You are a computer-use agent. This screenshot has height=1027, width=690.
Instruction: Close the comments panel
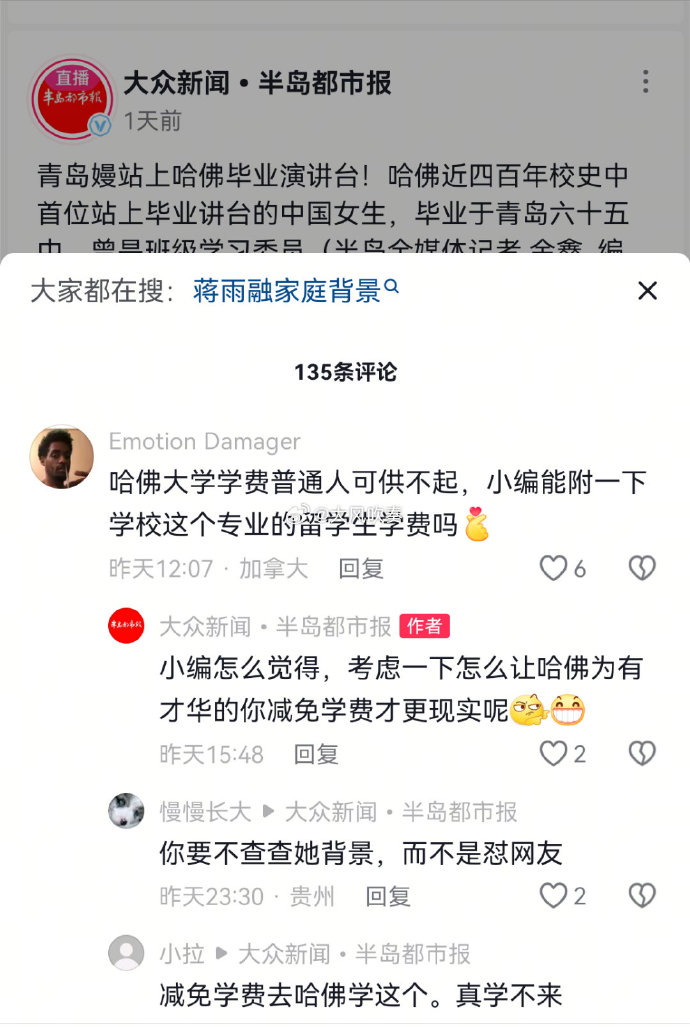point(648,291)
